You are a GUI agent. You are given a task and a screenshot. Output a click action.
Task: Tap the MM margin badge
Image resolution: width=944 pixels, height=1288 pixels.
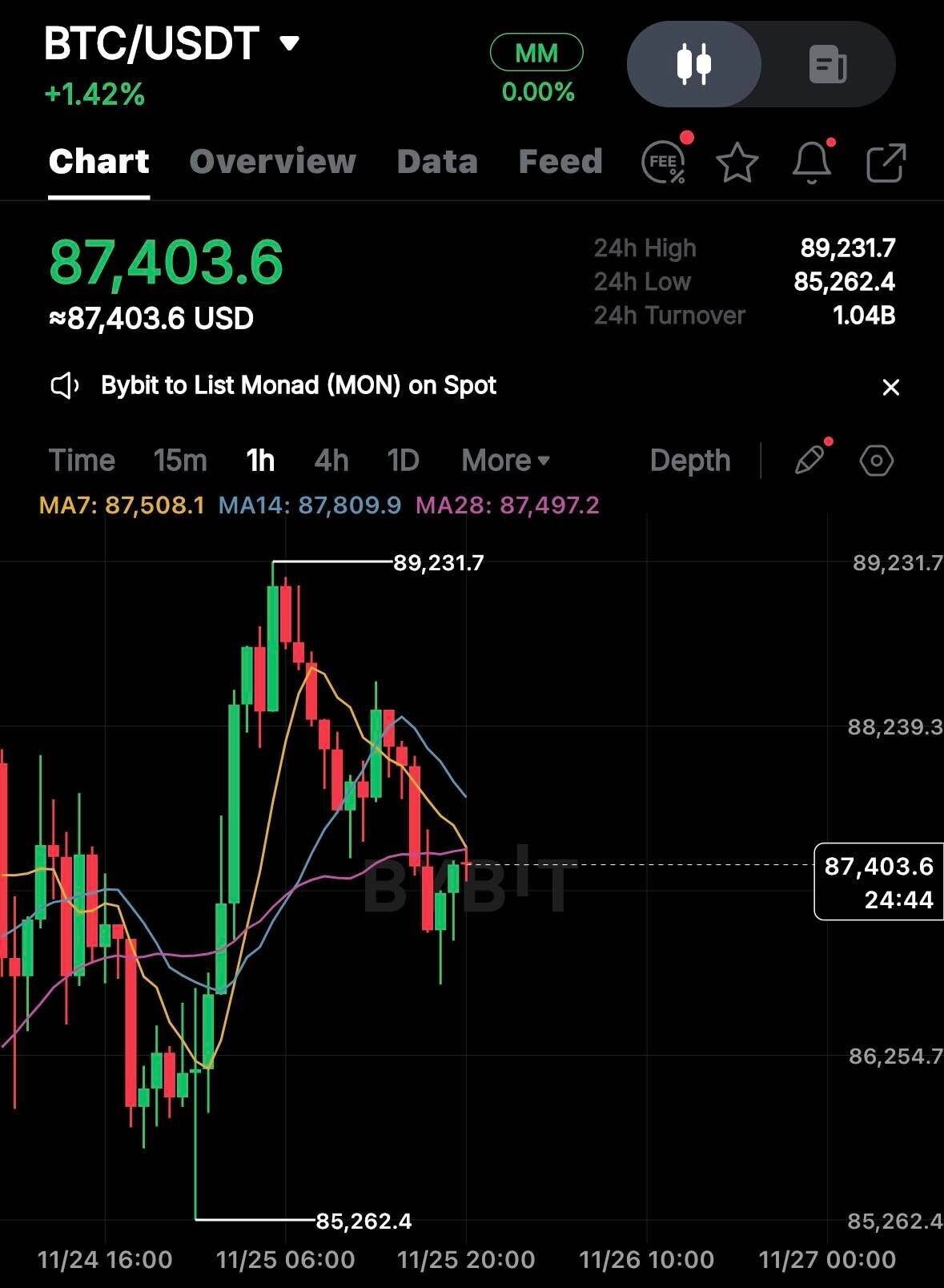point(536,53)
